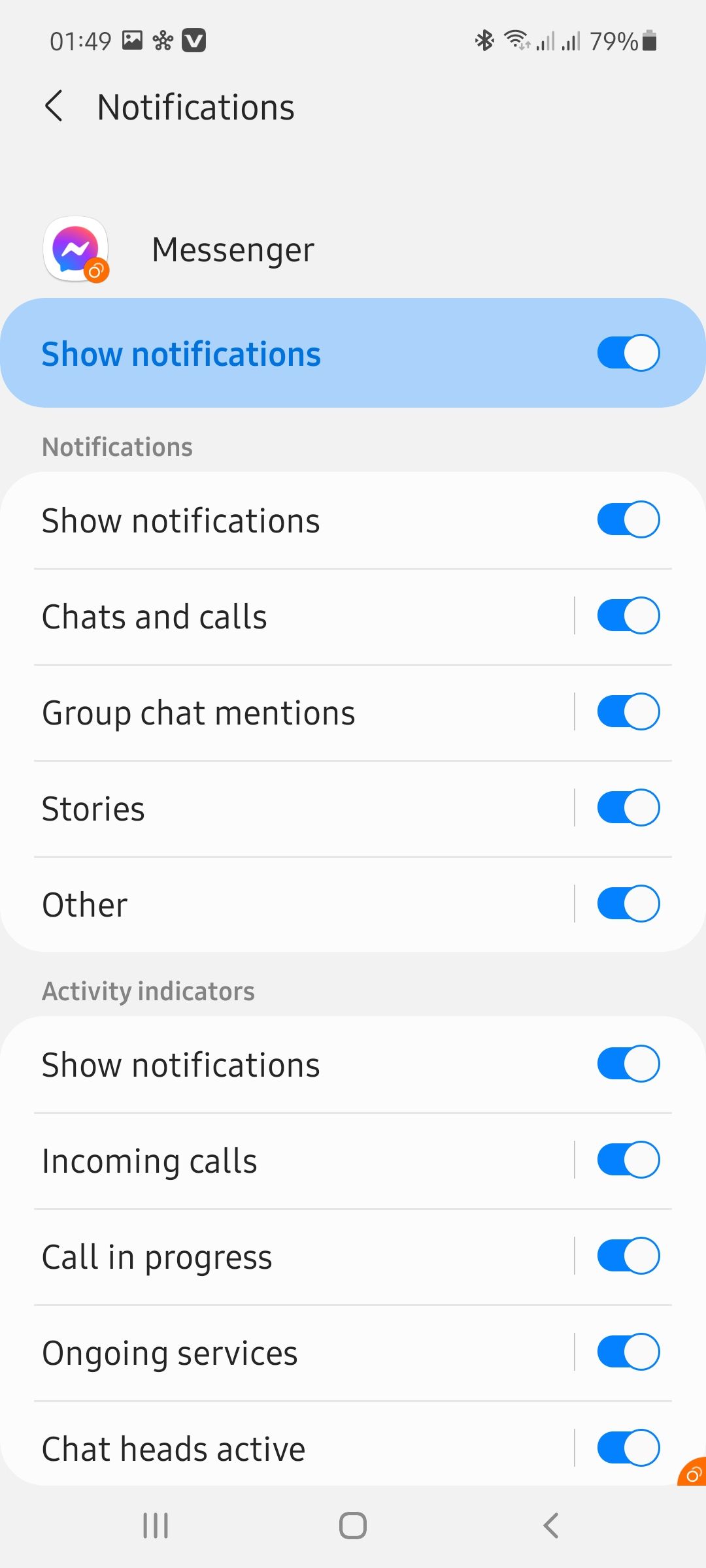Screen dimensions: 706x1568
Task: Tap the Bluetooth icon in the status bar
Action: [x=484, y=41]
